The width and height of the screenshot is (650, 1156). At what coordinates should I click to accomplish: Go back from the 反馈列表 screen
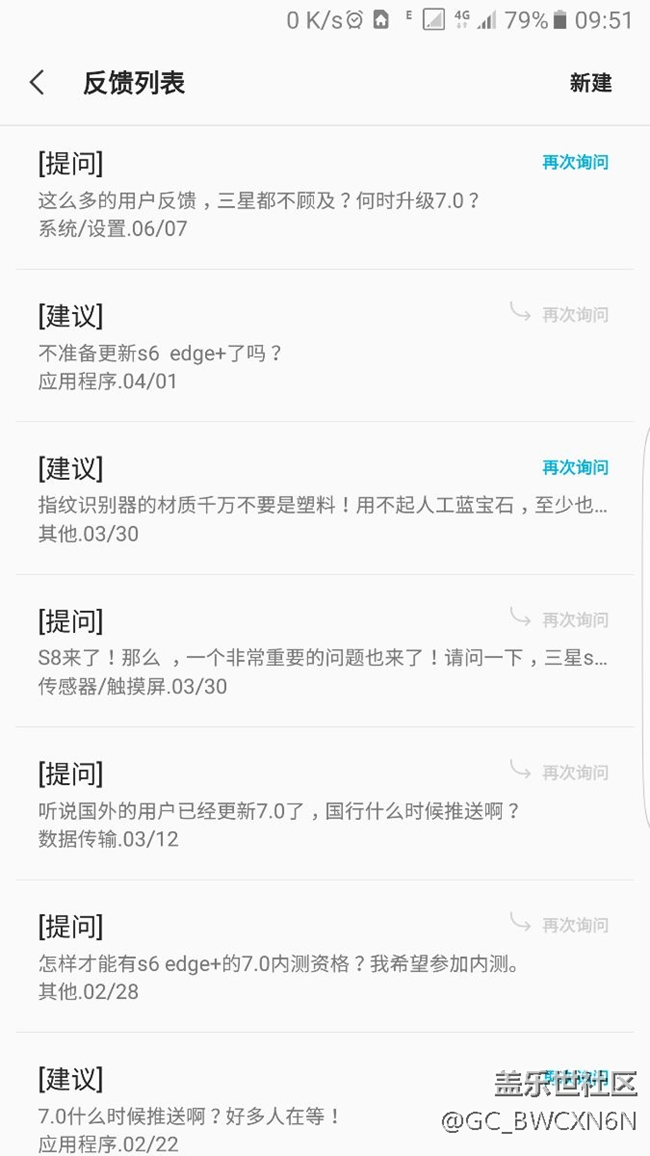point(37,83)
